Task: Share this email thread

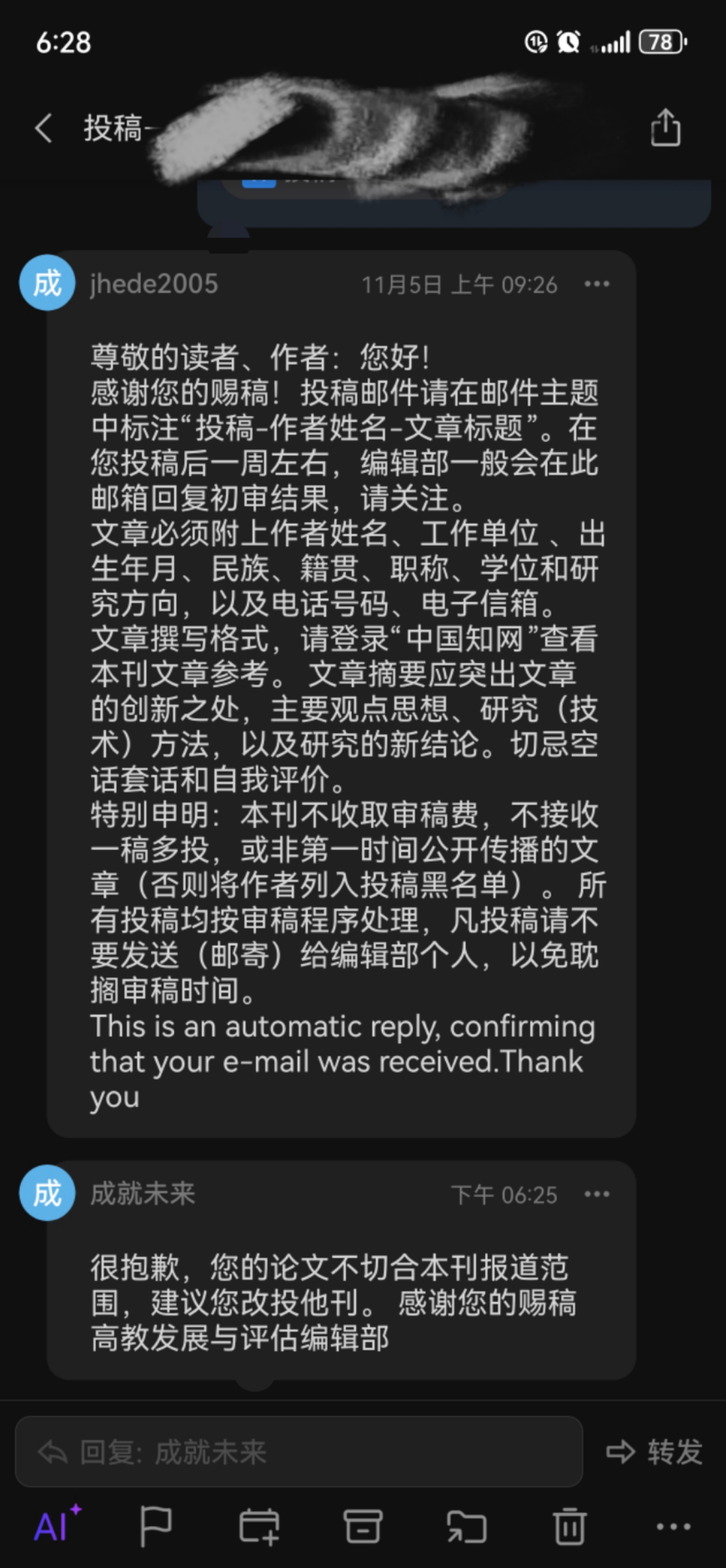Action: click(665, 127)
